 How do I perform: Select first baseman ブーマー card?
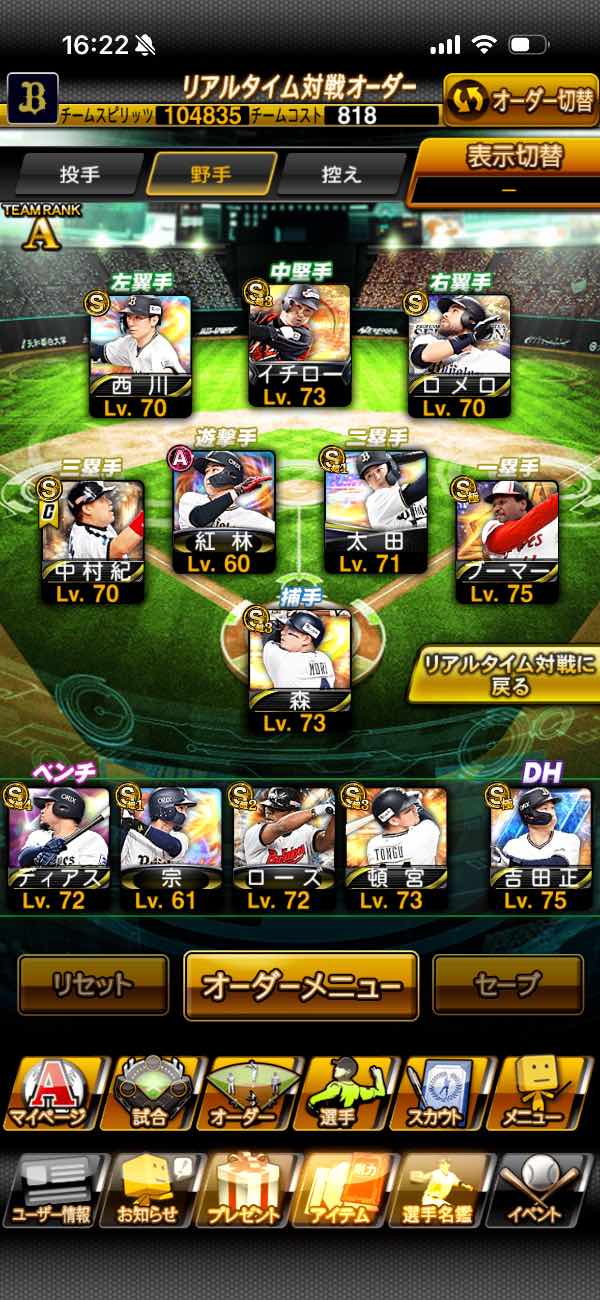507,541
